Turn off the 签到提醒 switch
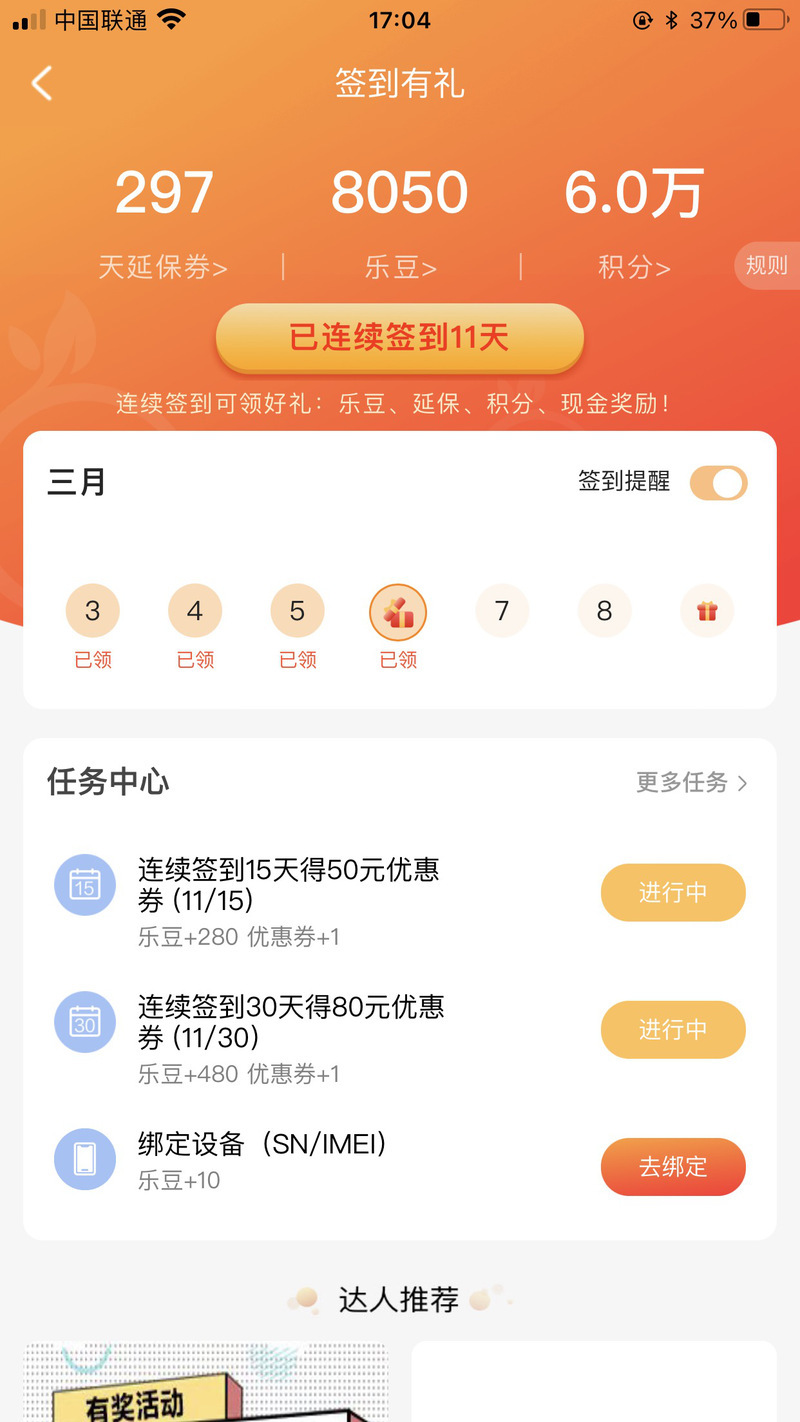 tap(718, 483)
